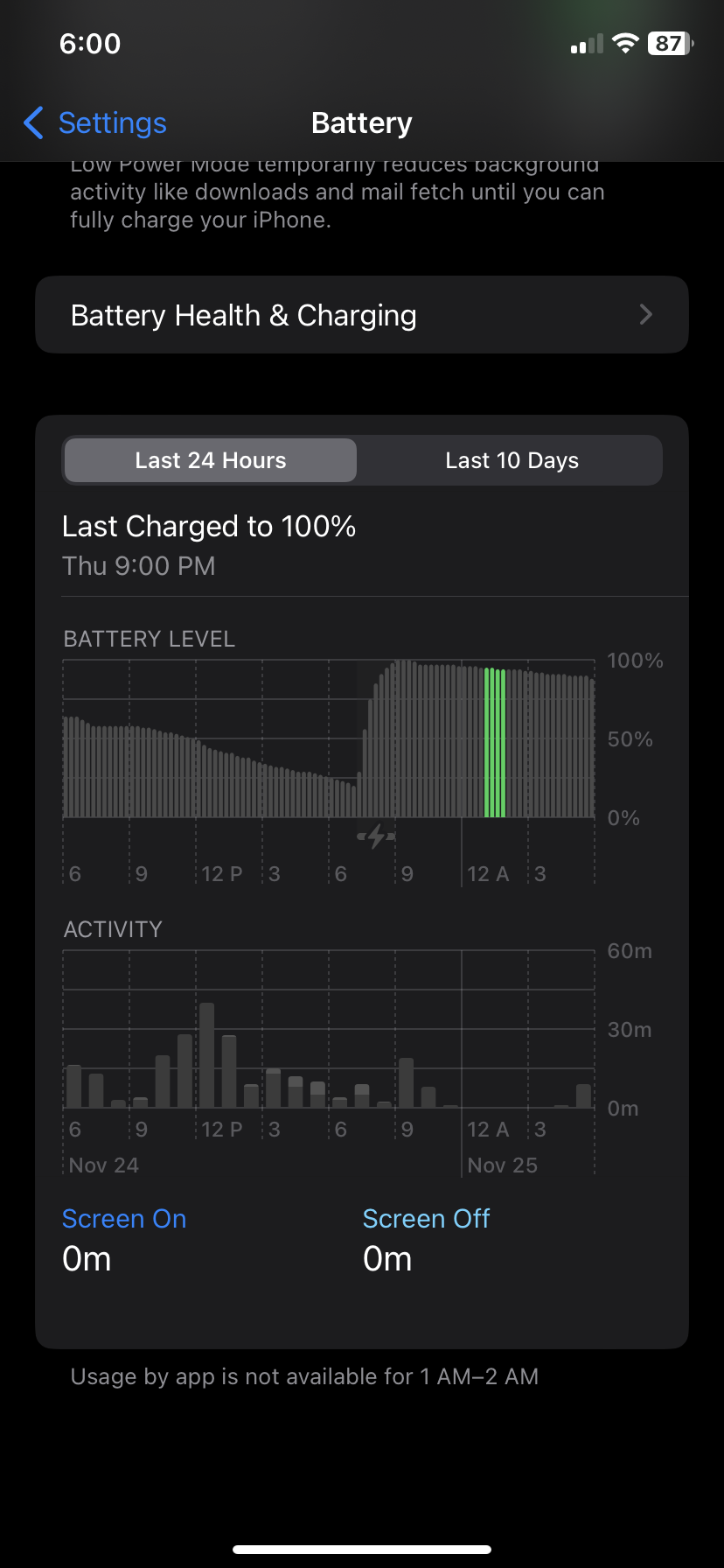Tap the Screen Off usage label
Viewport: 724px width, 1568px height.
426,1219
